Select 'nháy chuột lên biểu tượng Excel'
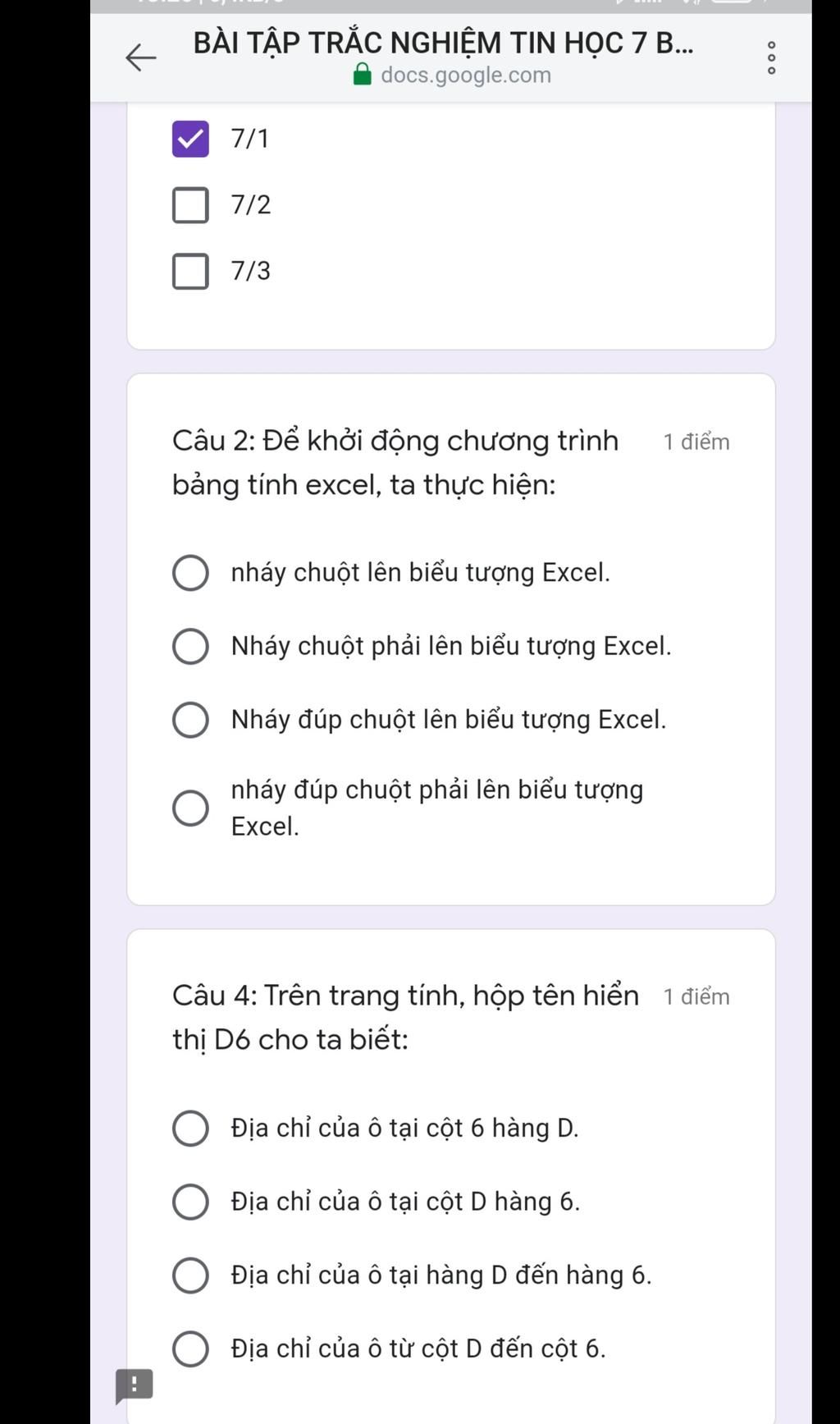 (190, 573)
